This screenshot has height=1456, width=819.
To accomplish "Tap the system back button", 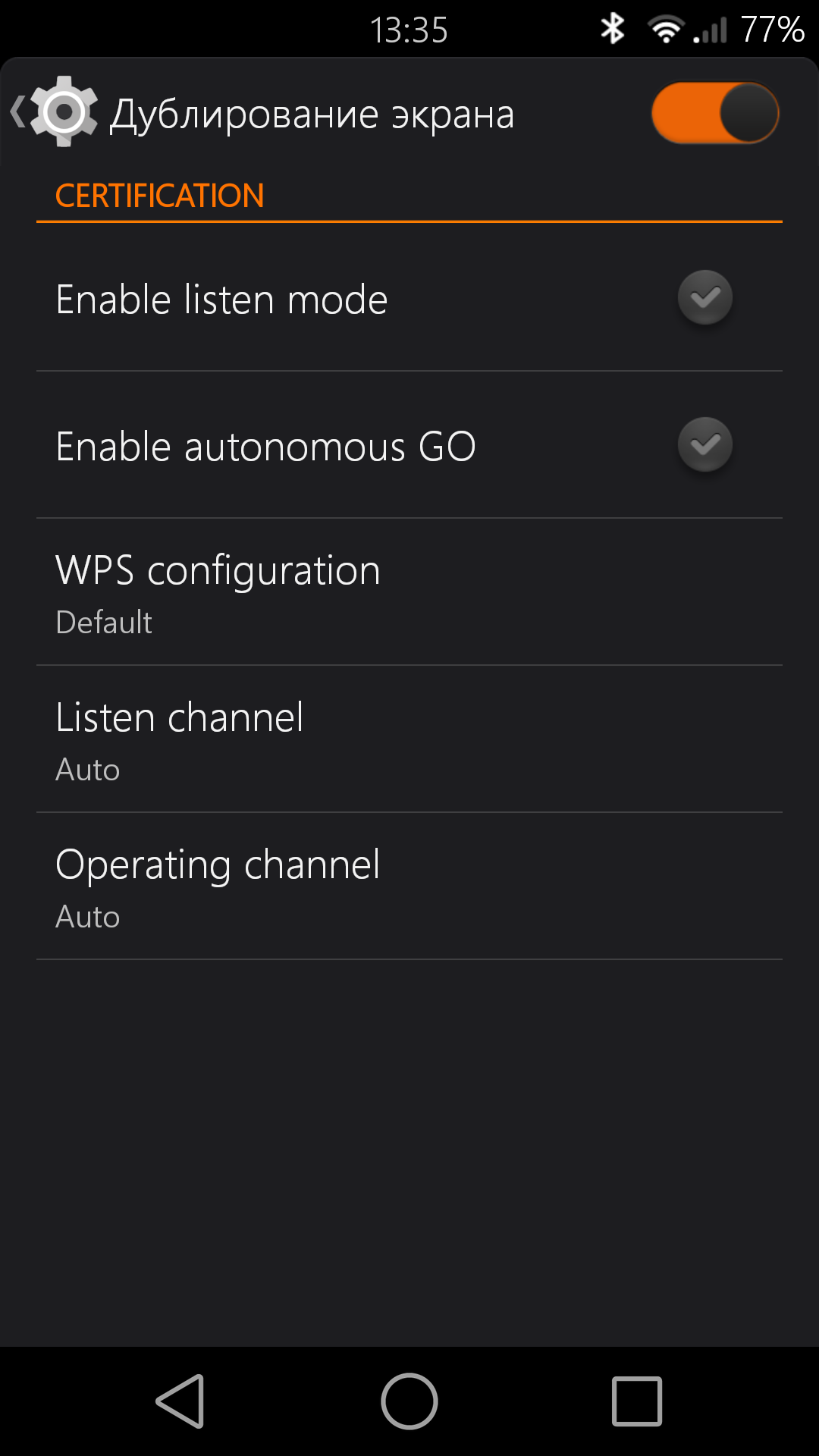I will [180, 1401].
